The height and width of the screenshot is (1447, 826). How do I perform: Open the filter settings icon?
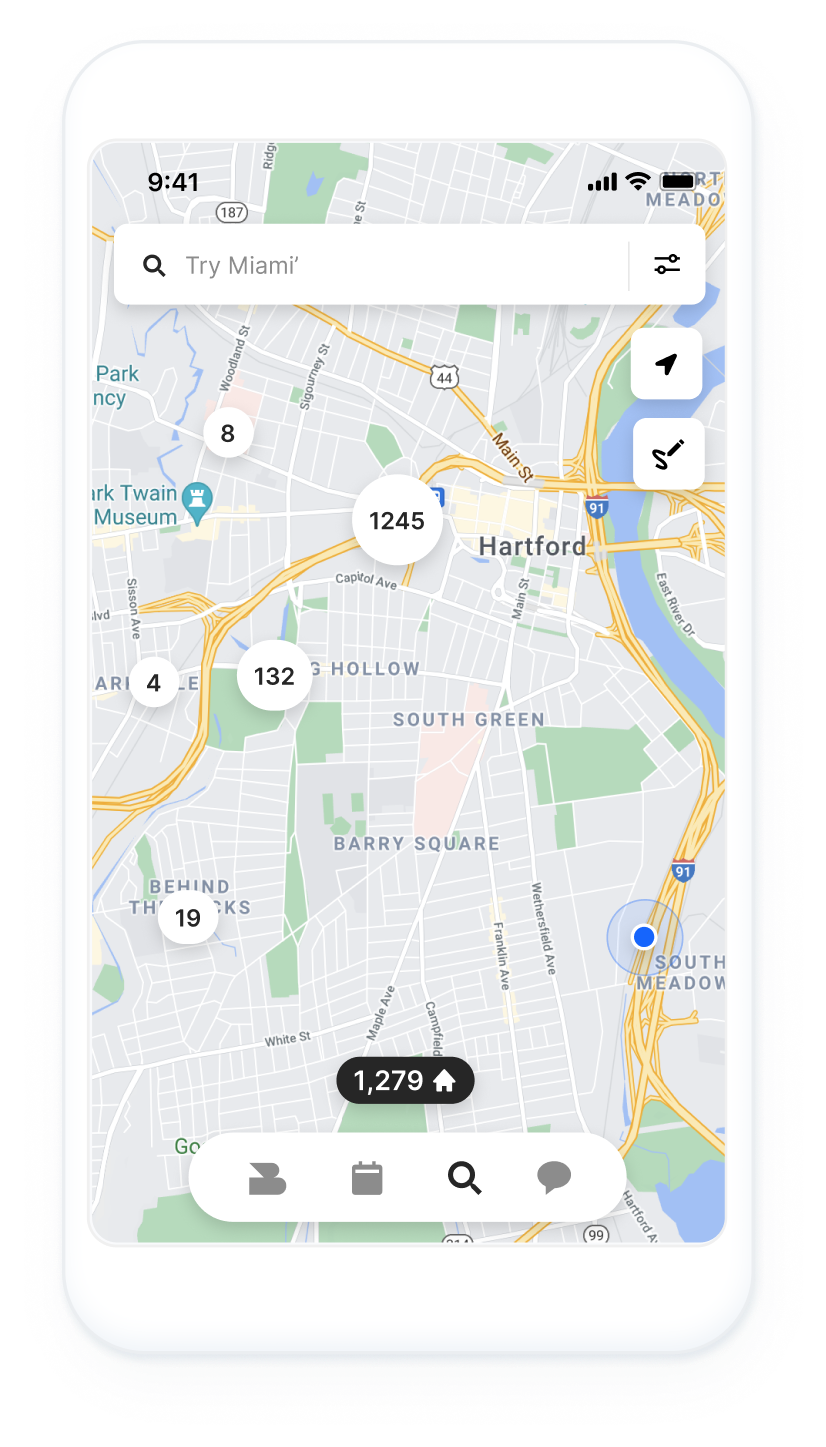[667, 265]
